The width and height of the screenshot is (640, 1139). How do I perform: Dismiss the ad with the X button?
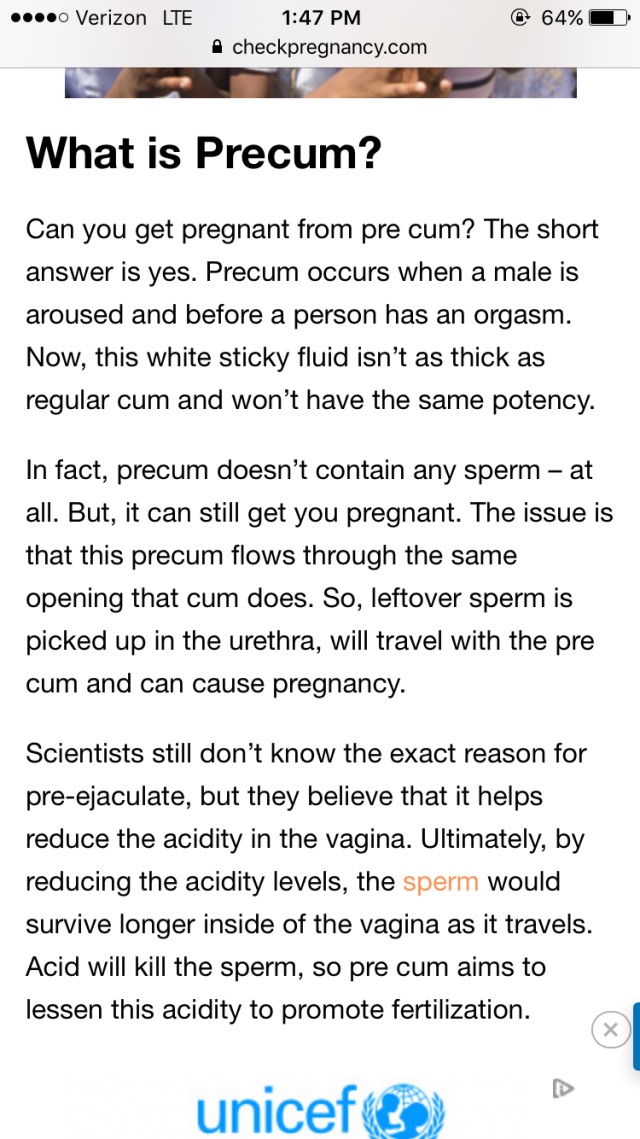tap(610, 1029)
